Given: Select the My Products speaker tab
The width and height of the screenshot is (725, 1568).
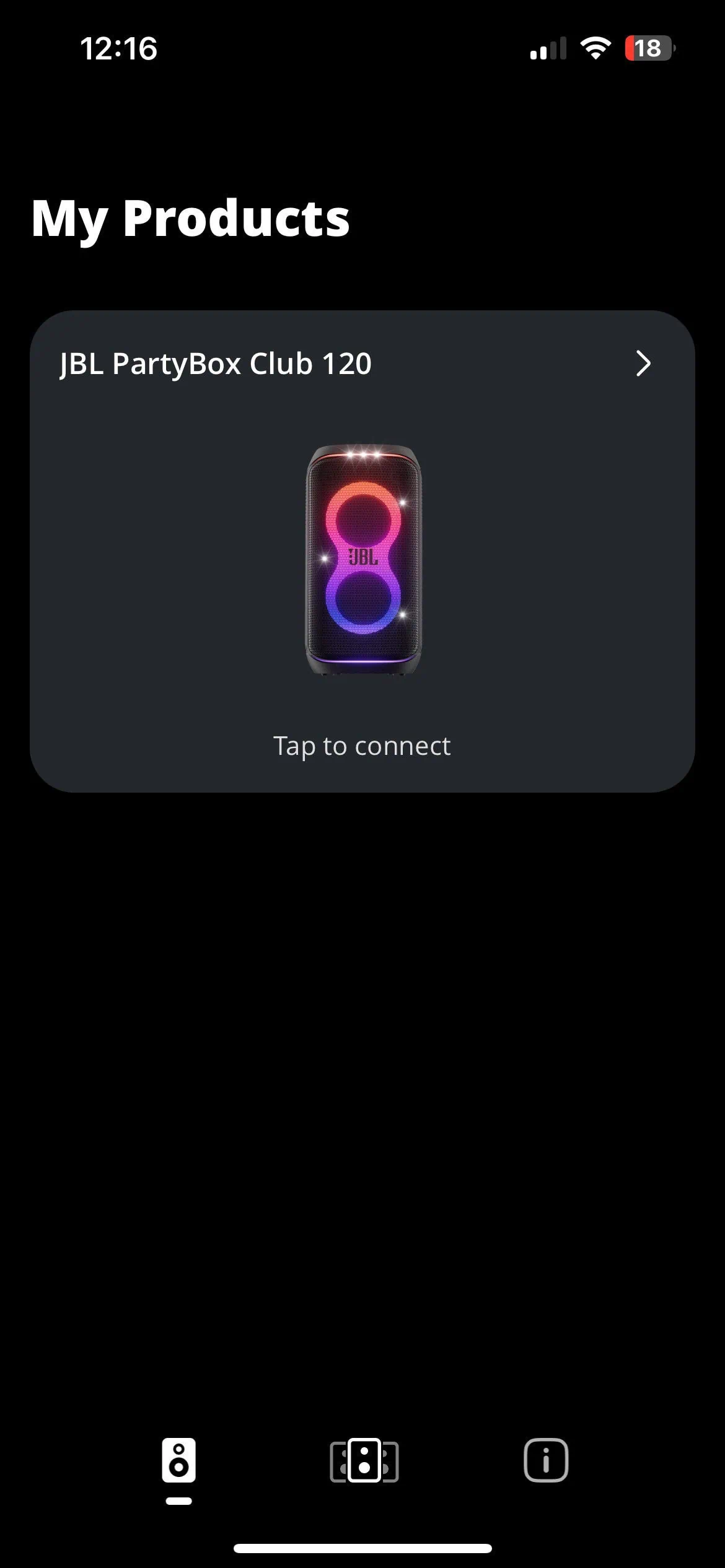Looking at the screenshot, I should point(178,1460).
